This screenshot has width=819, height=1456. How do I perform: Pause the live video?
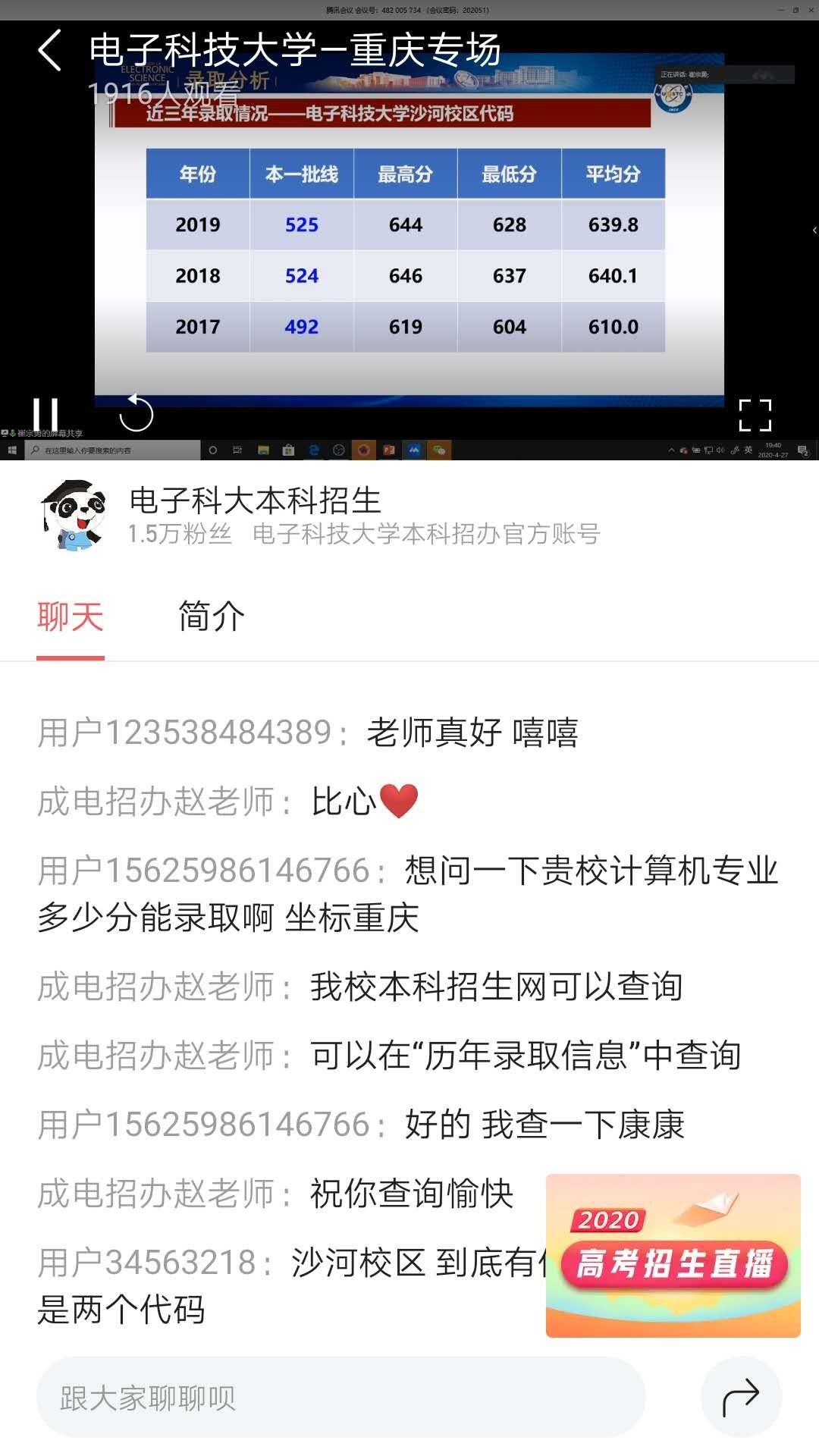click(45, 415)
